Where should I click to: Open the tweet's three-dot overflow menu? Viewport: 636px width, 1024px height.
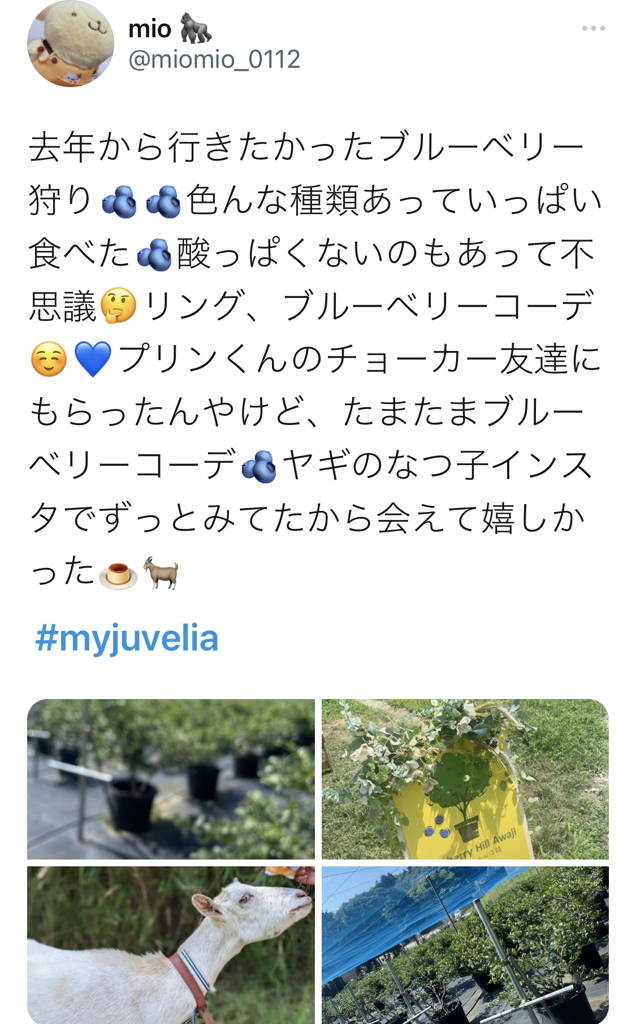(x=593, y=28)
